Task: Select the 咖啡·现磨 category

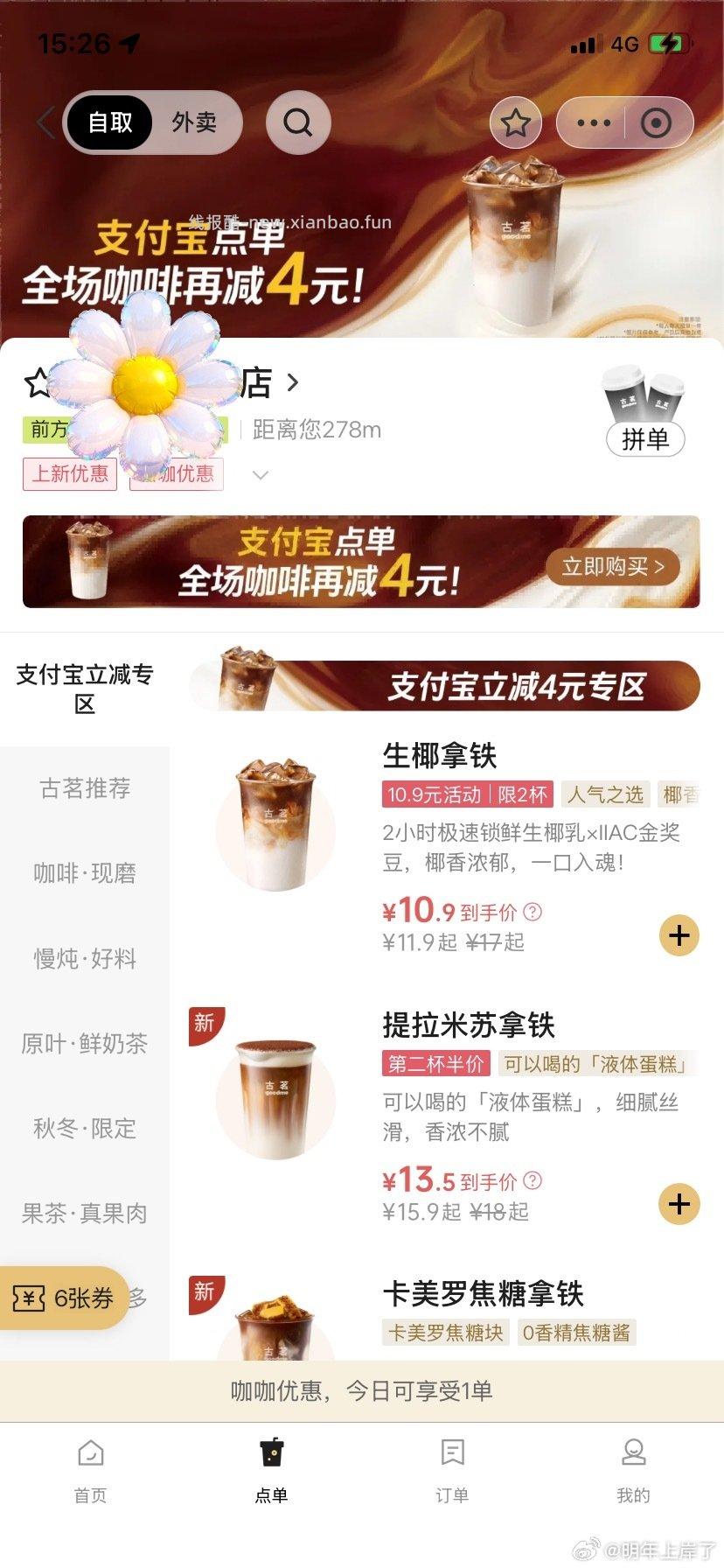Action: pos(84,873)
